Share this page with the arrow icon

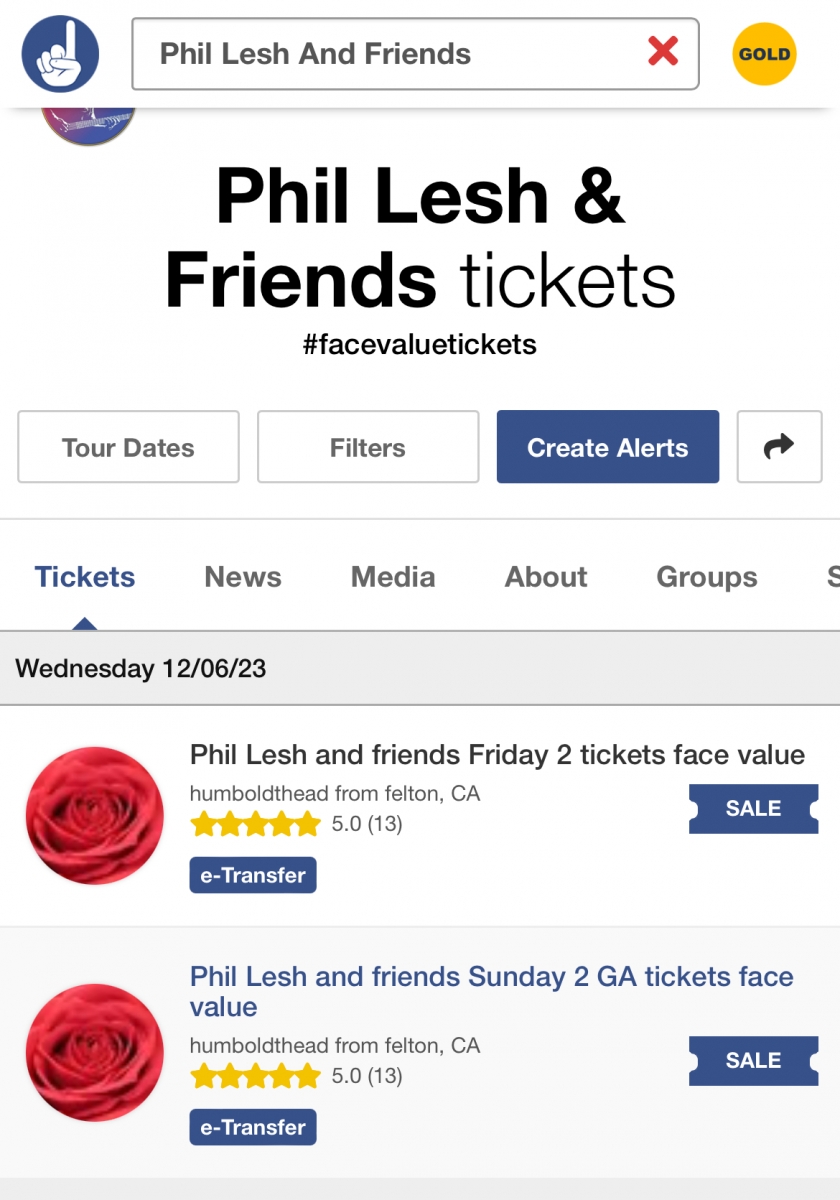779,447
